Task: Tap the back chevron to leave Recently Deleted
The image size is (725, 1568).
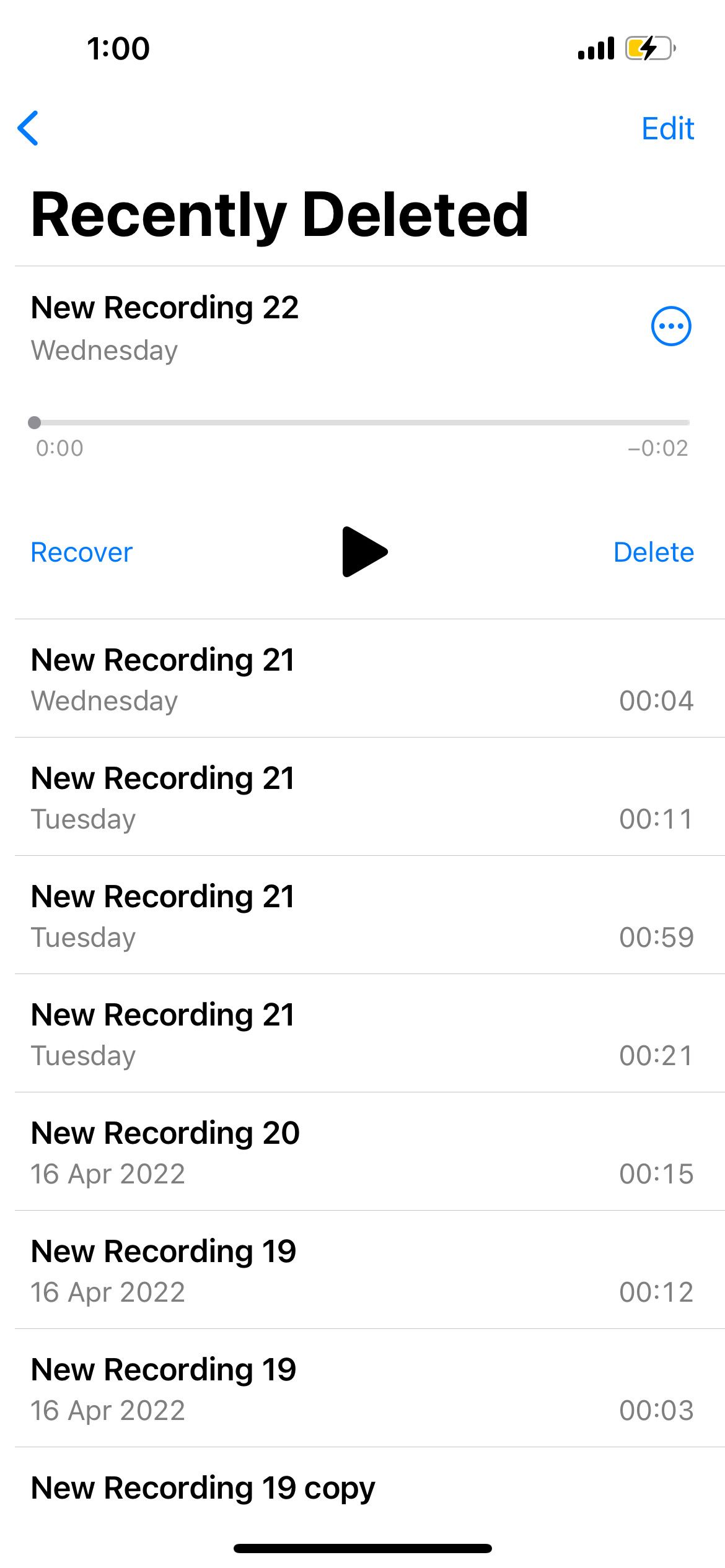Action: pos(30,128)
